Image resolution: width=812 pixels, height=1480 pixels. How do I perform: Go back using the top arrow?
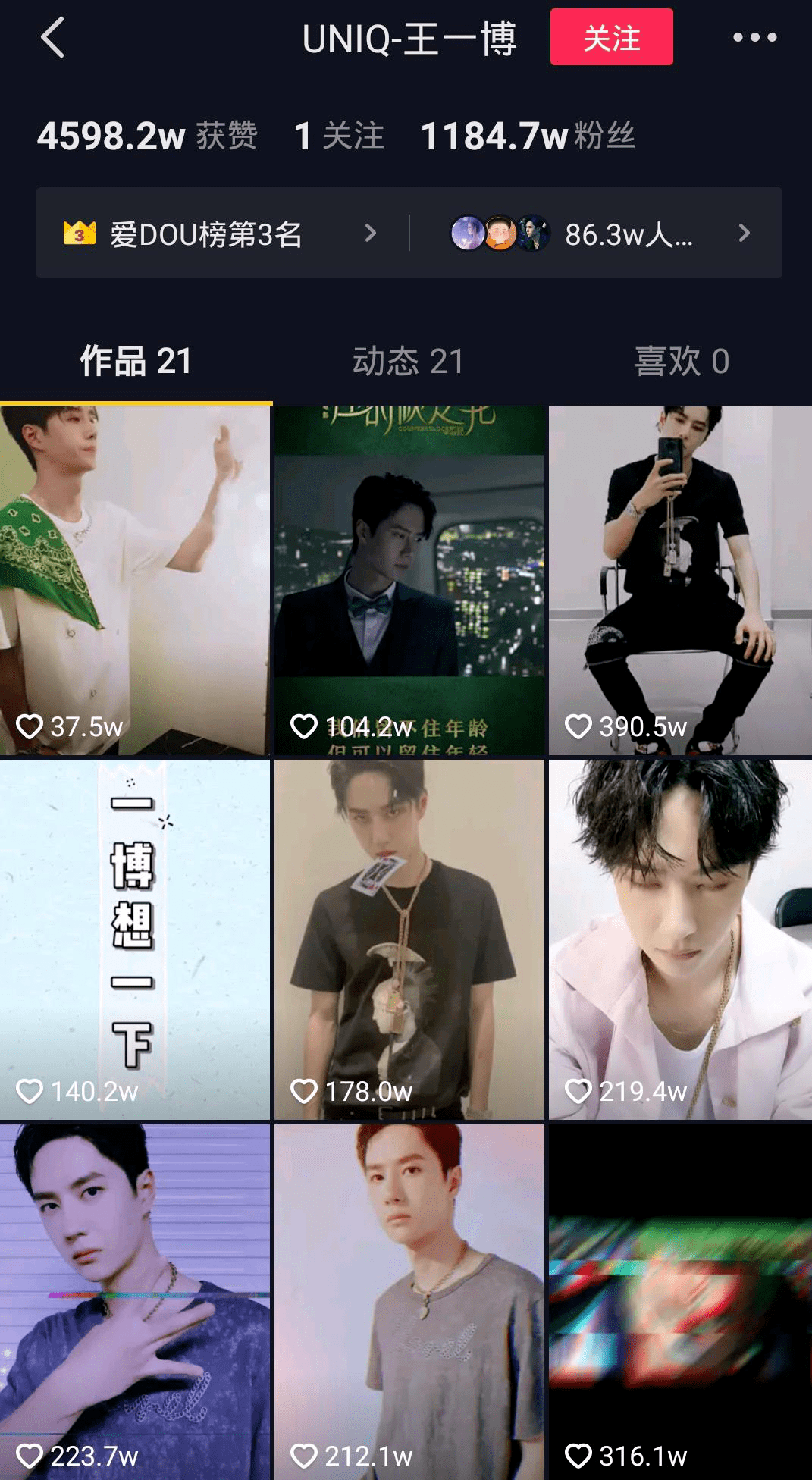[x=52, y=38]
